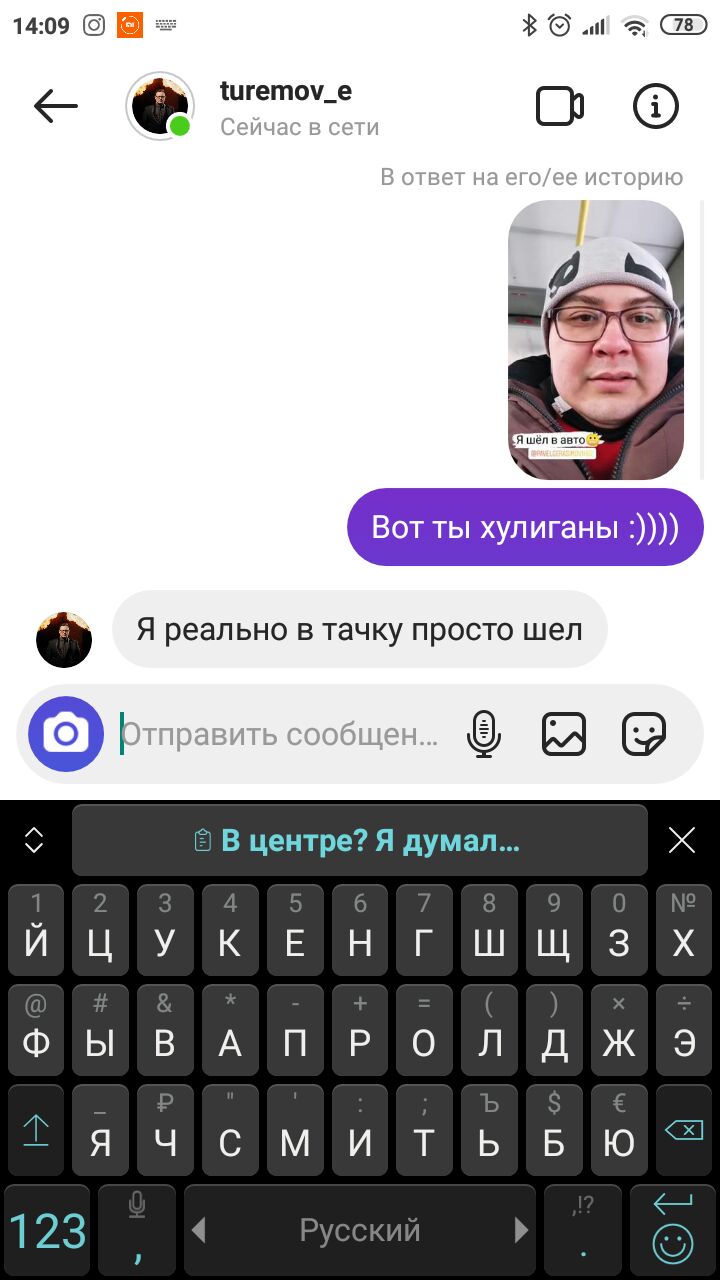Dismiss the keyboard clipboard suggestion
The image size is (720, 1280).
click(x=681, y=841)
